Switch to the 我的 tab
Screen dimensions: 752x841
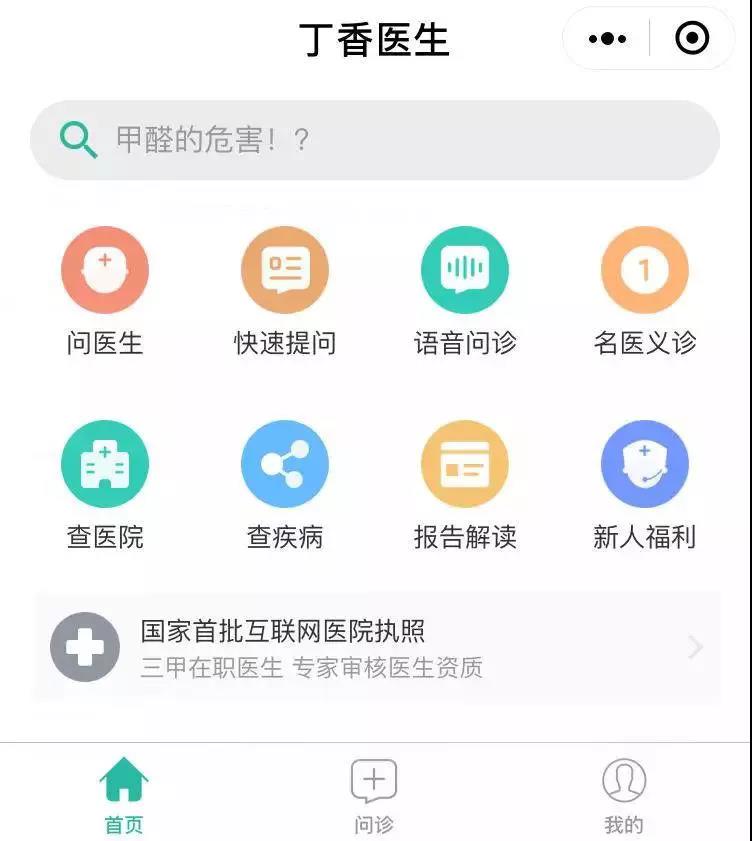(624, 794)
